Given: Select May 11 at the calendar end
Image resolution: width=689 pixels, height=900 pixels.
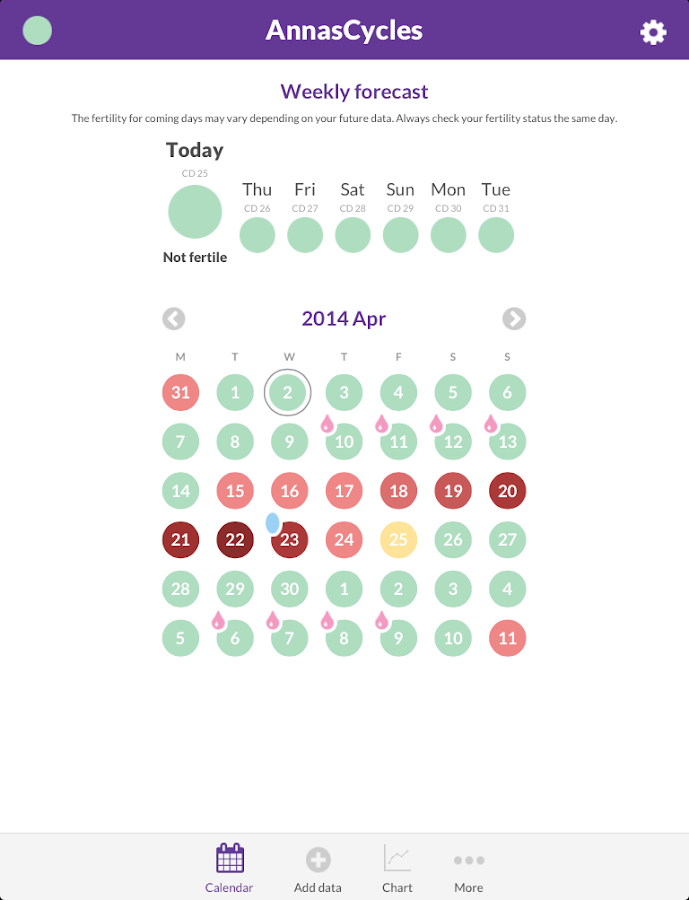Looking at the screenshot, I should tap(507, 638).
